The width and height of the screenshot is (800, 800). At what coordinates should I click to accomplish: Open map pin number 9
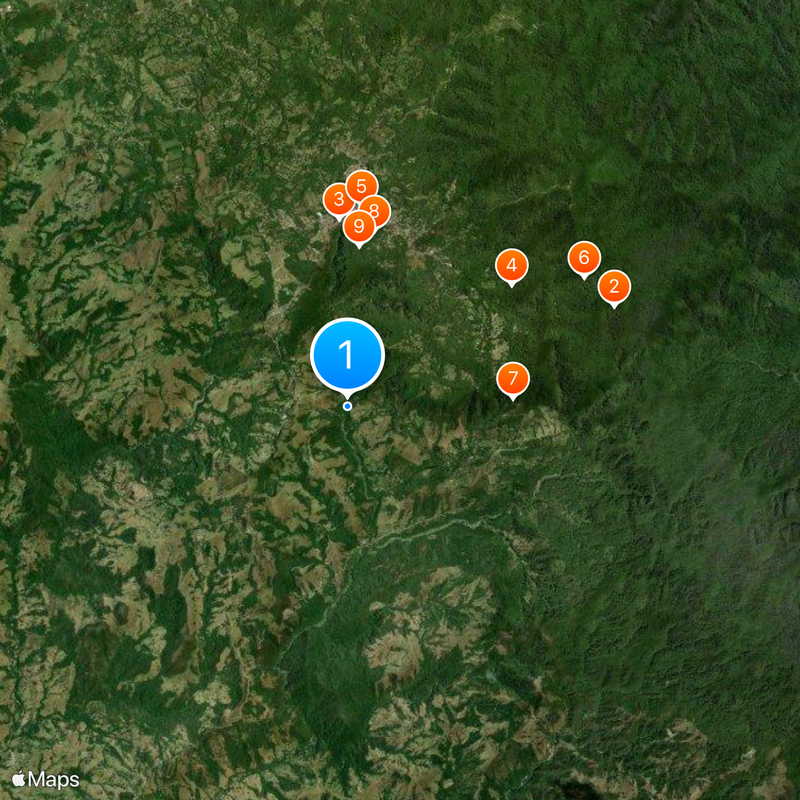coord(358,226)
